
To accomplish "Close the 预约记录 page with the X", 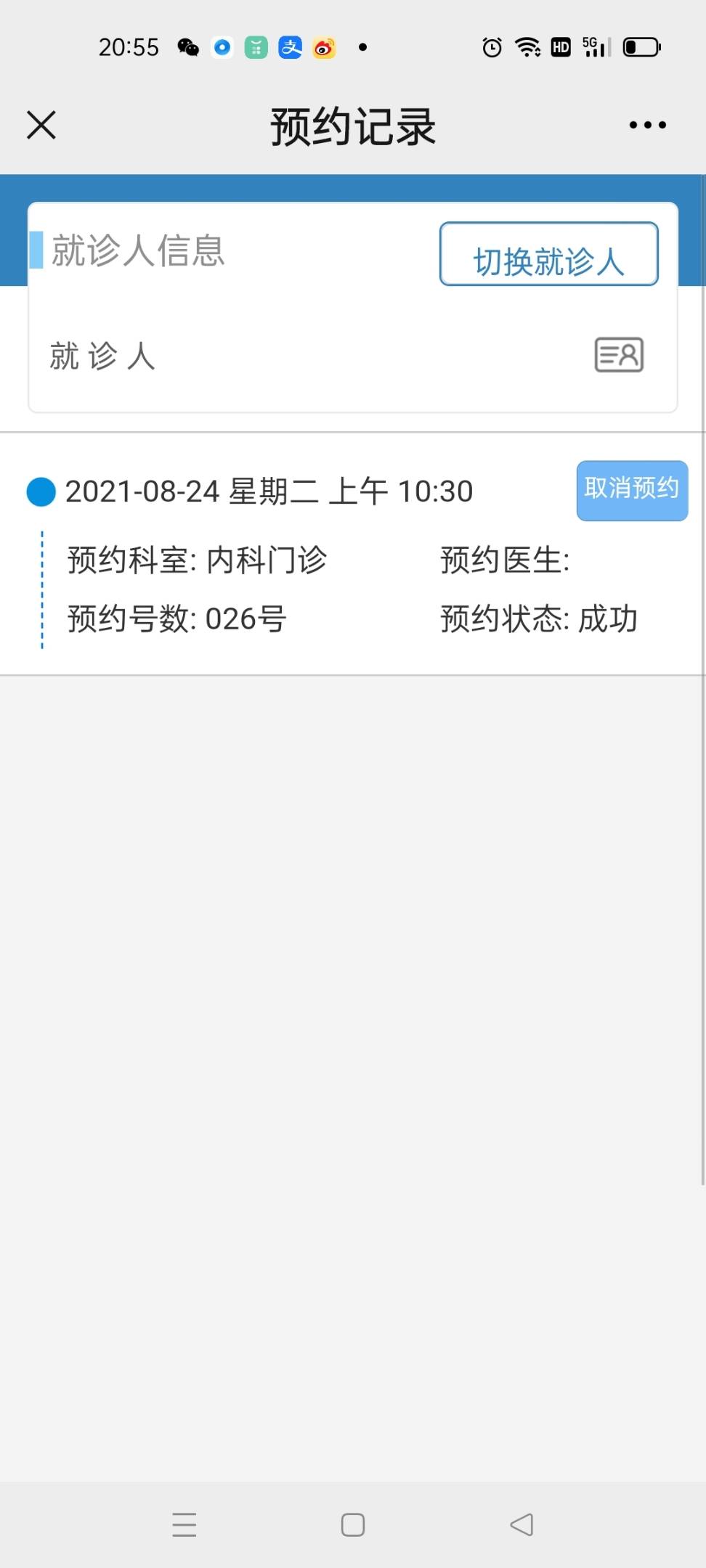I will tap(41, 124).
